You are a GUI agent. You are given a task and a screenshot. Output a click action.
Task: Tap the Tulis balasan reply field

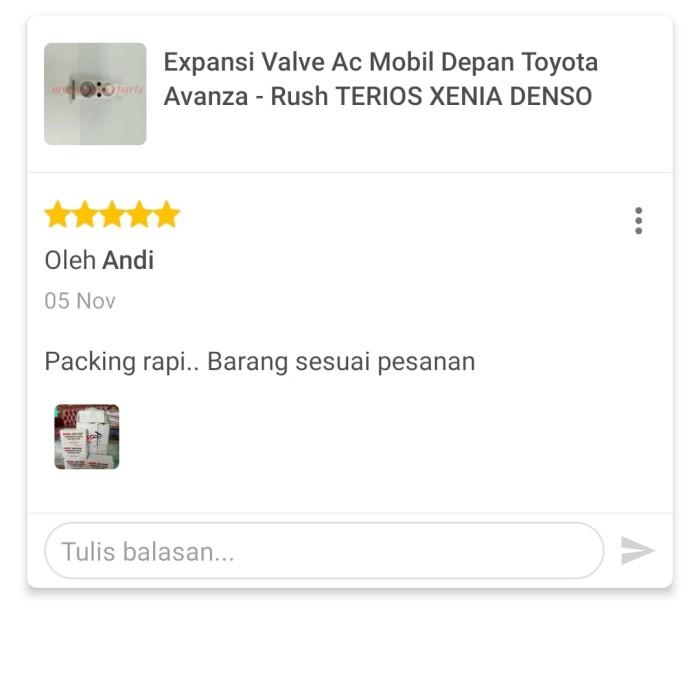click(x=324, y=551)
